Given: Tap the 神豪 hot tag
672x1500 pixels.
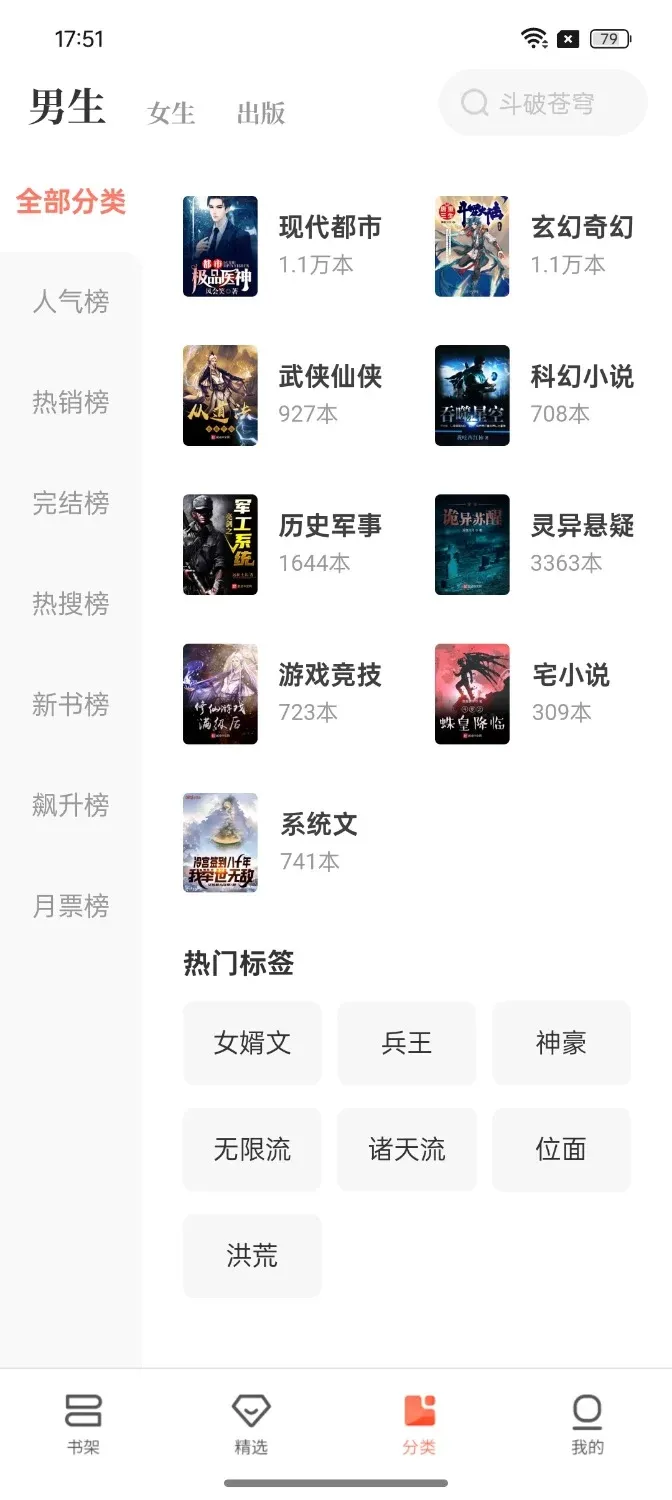Looking at the screenshot, I should click(561, 1043).
